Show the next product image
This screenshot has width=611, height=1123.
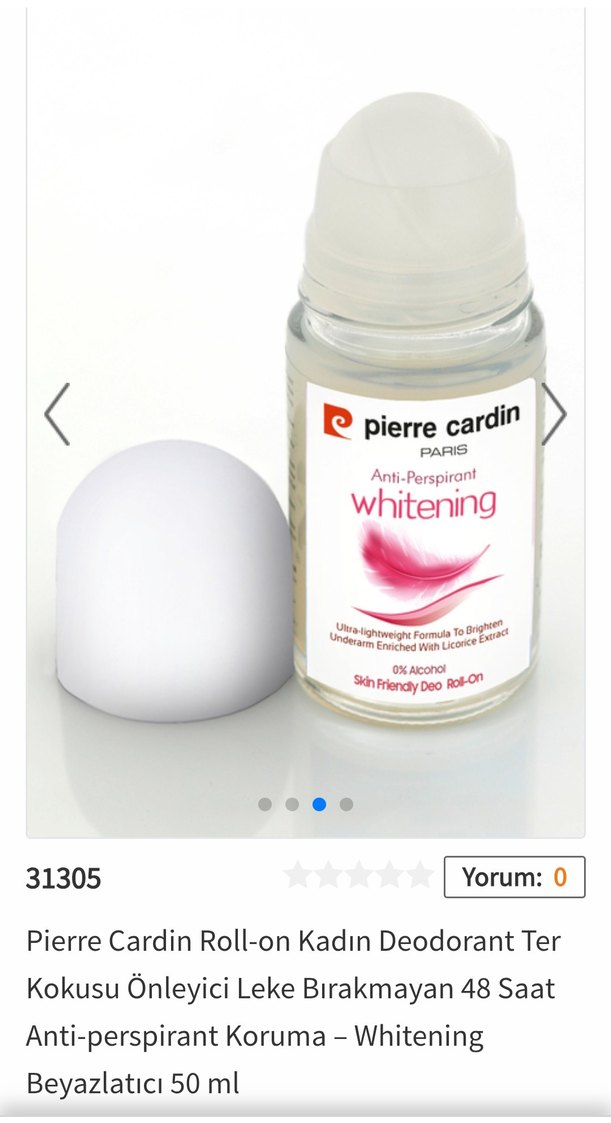click(553, 414)
